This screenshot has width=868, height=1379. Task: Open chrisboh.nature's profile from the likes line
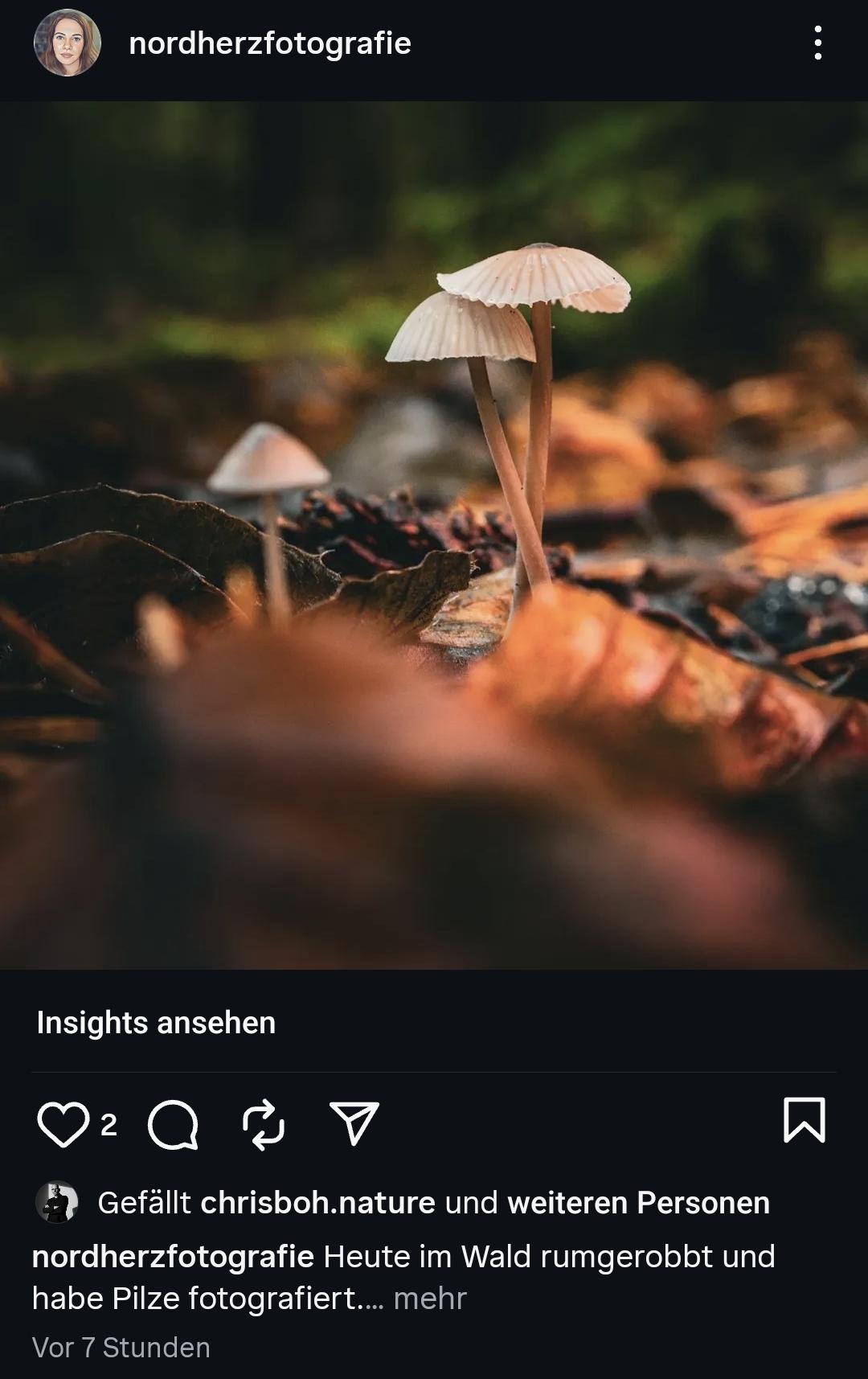click(x=317, y=1203)
